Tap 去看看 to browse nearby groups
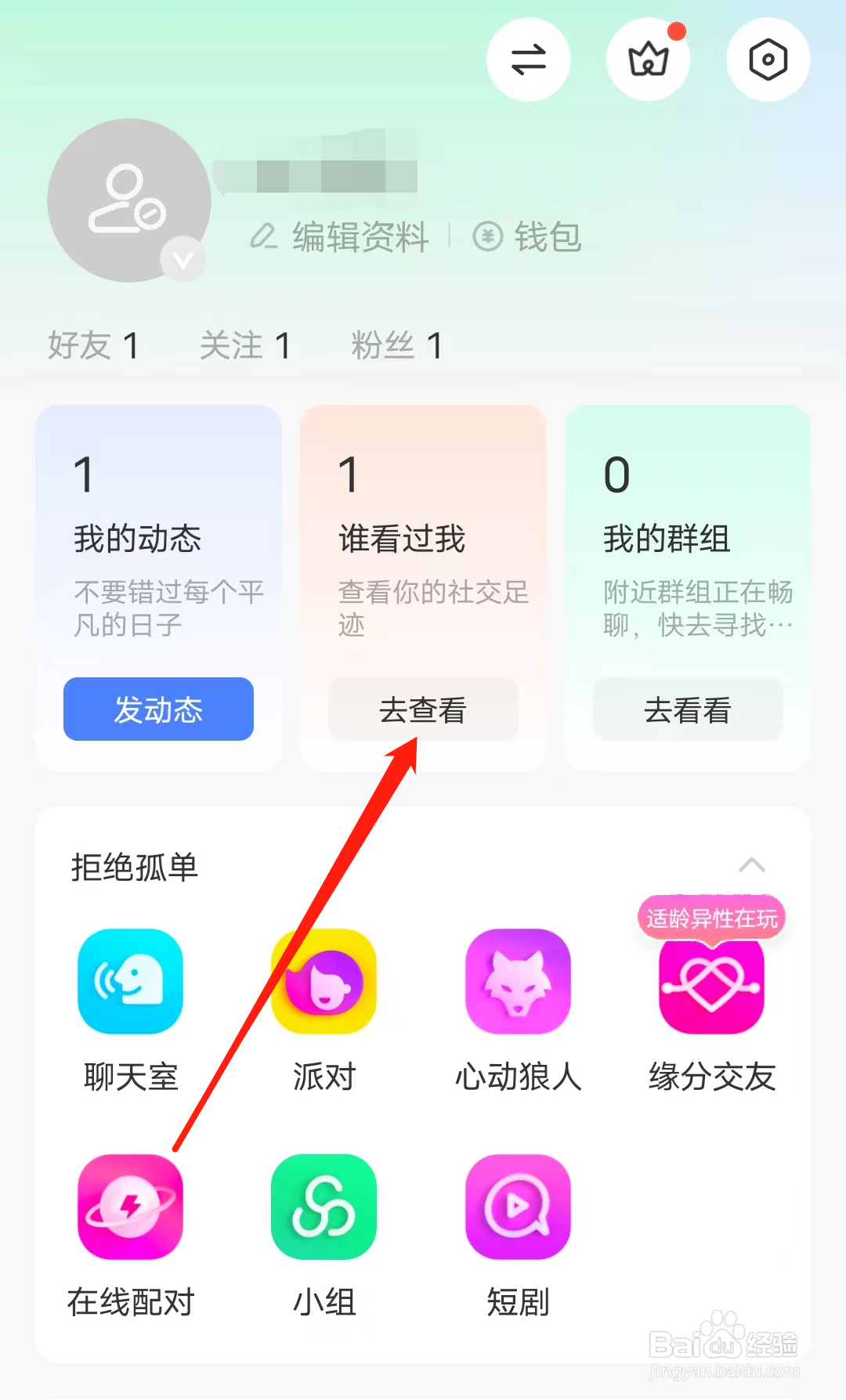This screenshot has width=846, height=1400. click(x=687, y=709)
